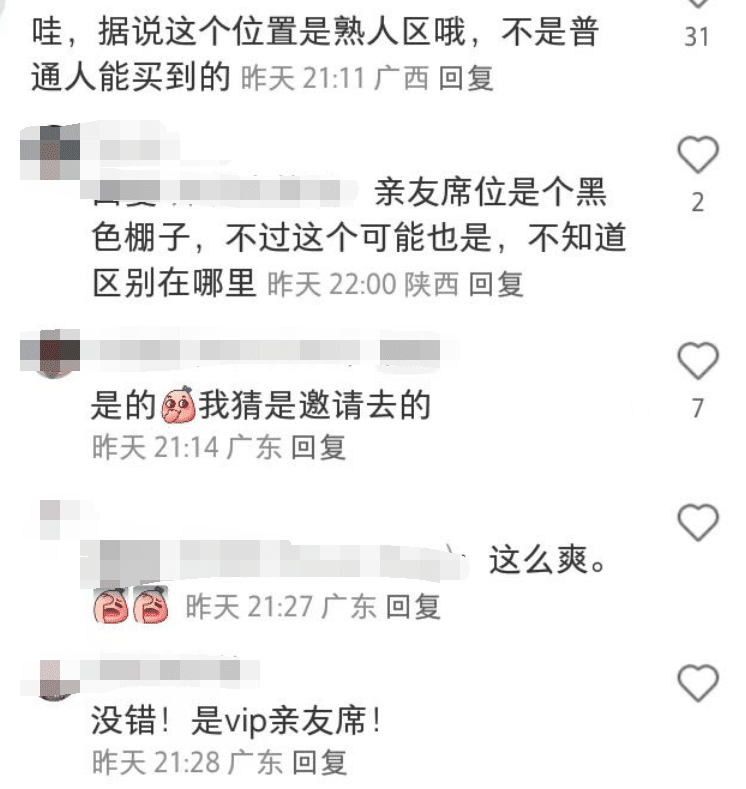Reply to the comment posted at 21:28
This screenshot has width=746, height=789.
pyautogui.click(x=318, y=763)
